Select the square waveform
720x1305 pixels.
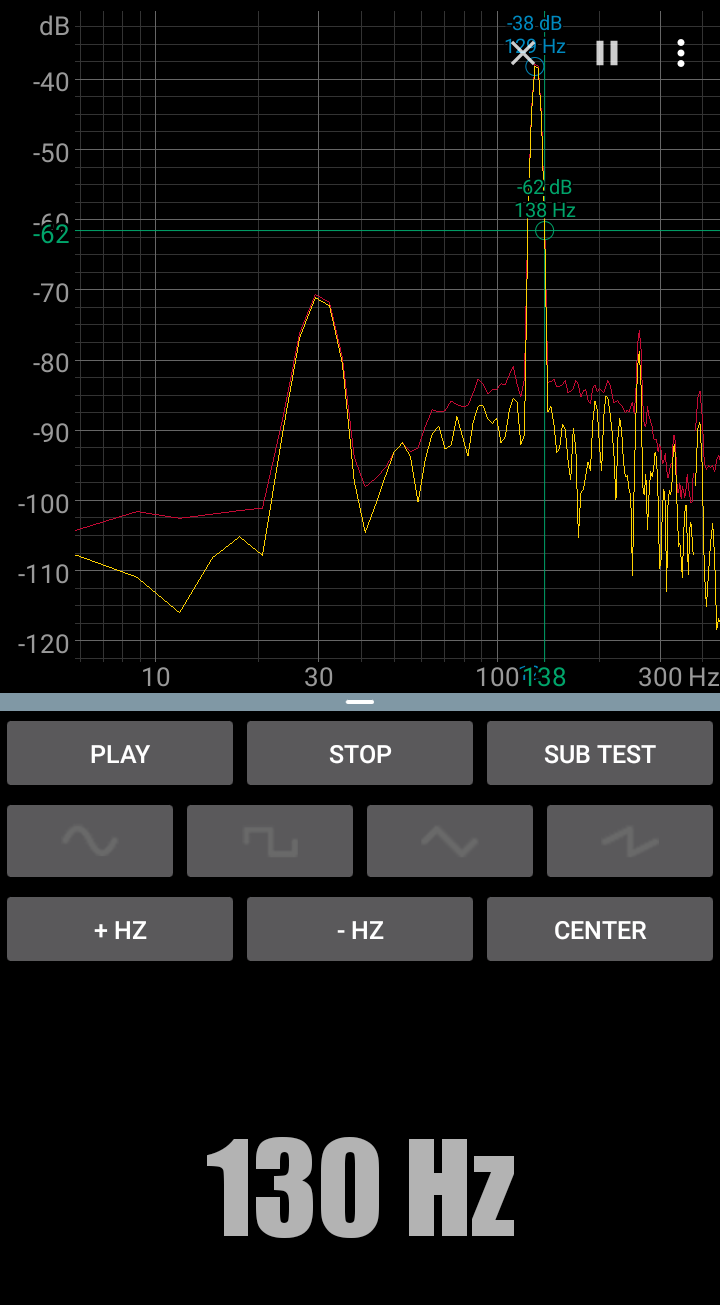[x=270, y=841]
